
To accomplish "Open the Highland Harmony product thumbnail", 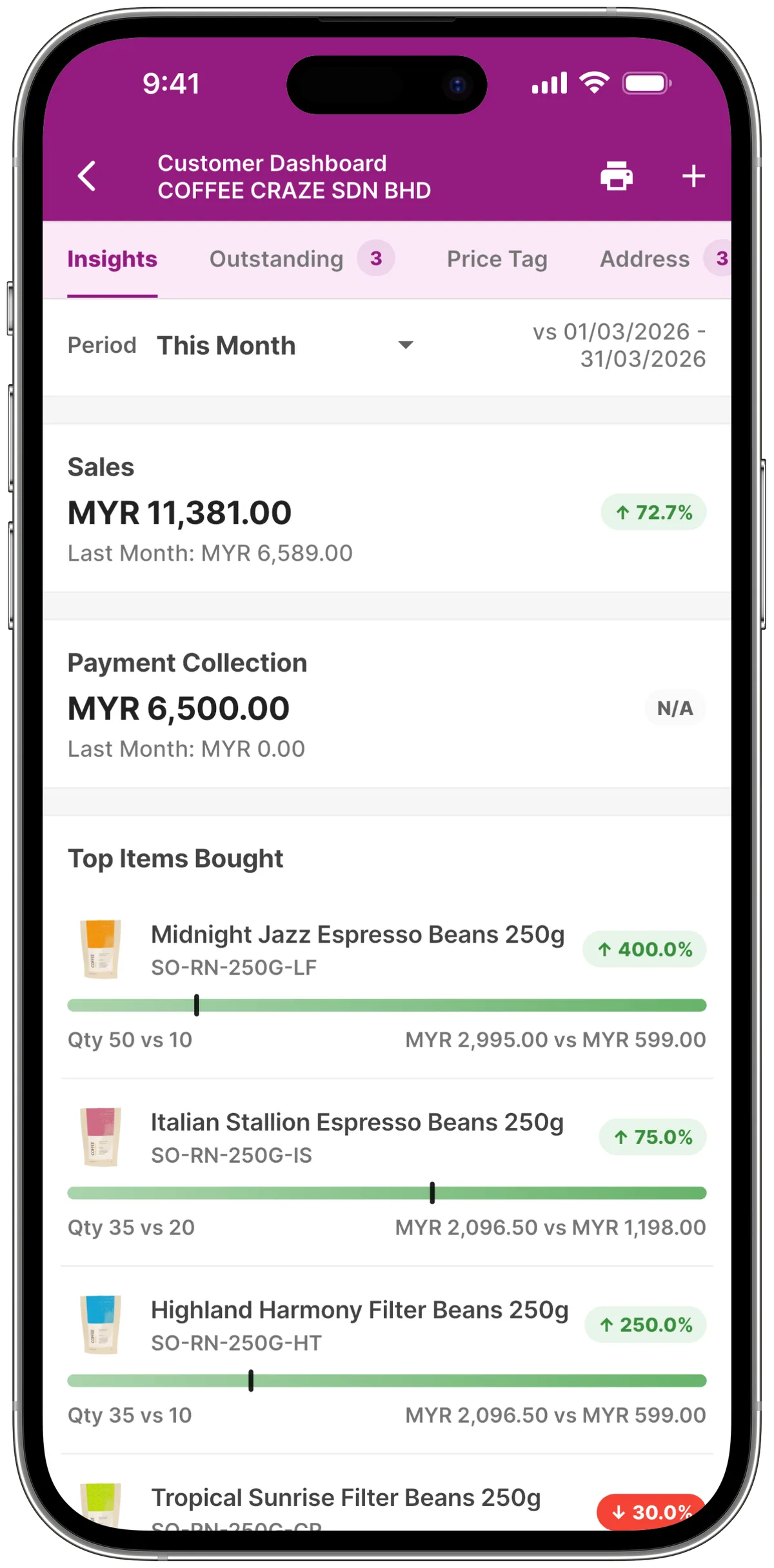I will point(101,1325).
